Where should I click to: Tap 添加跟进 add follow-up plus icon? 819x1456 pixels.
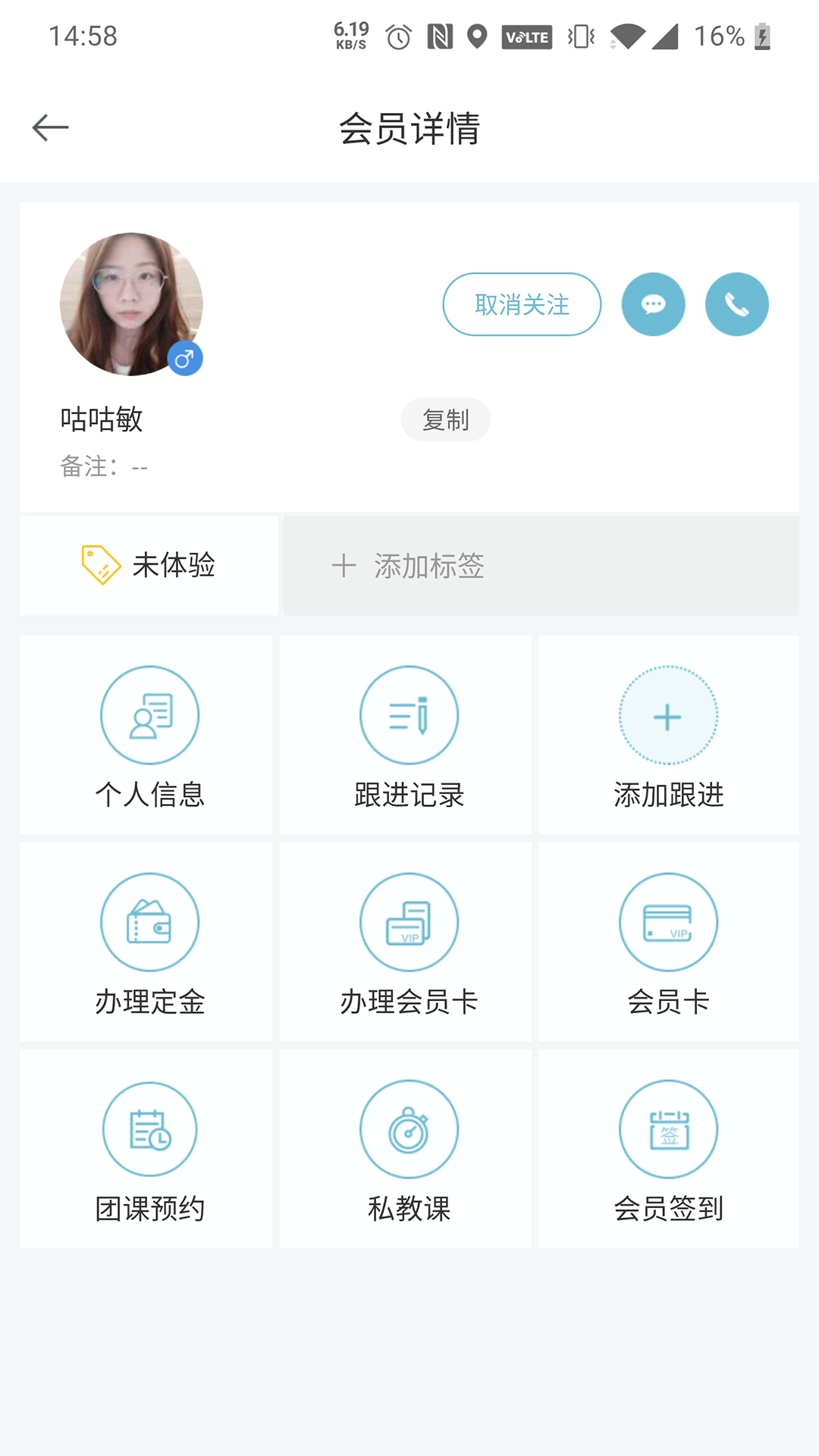click(x=667, y=715)
